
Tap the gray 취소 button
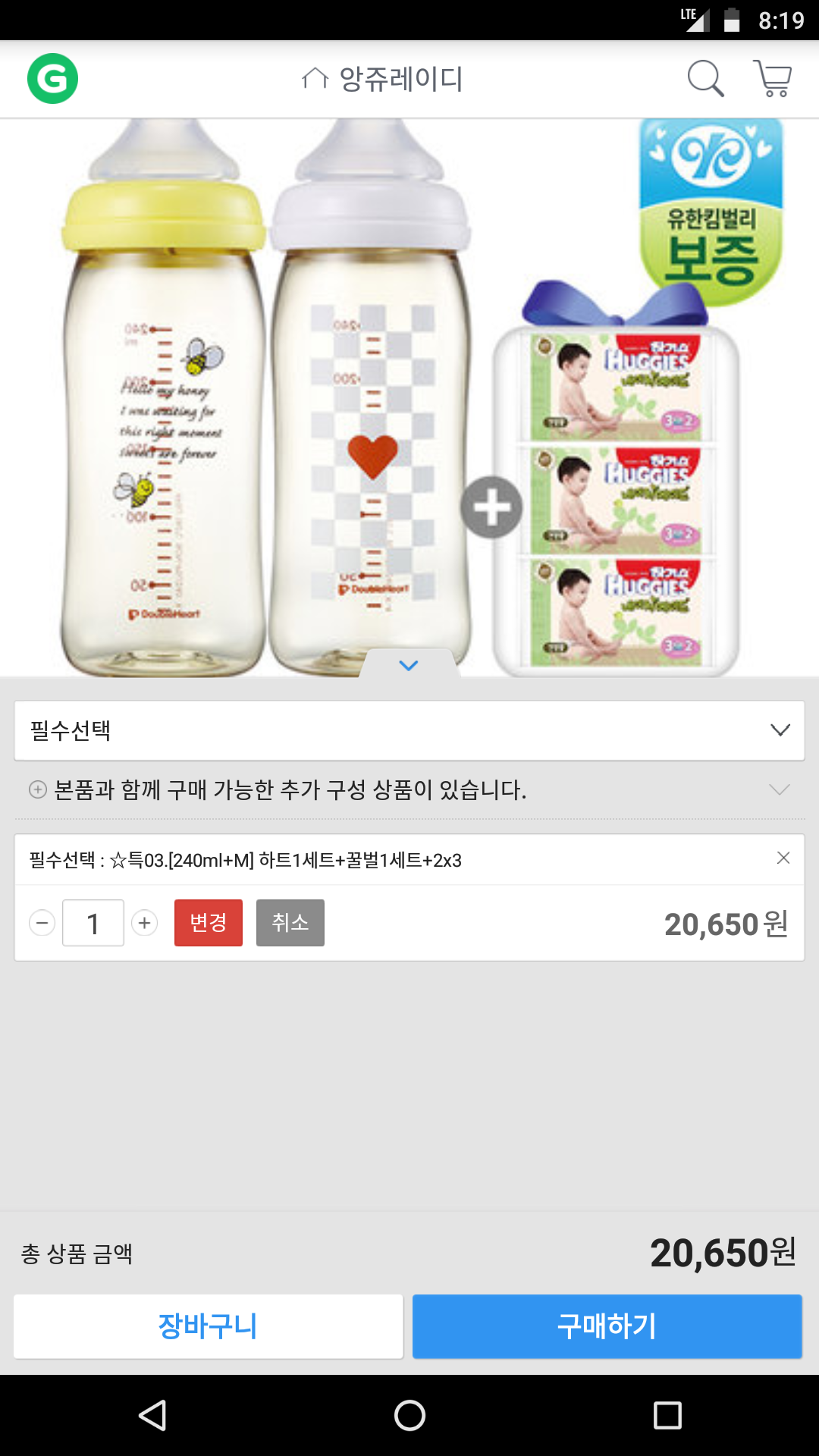coord(290,923)
